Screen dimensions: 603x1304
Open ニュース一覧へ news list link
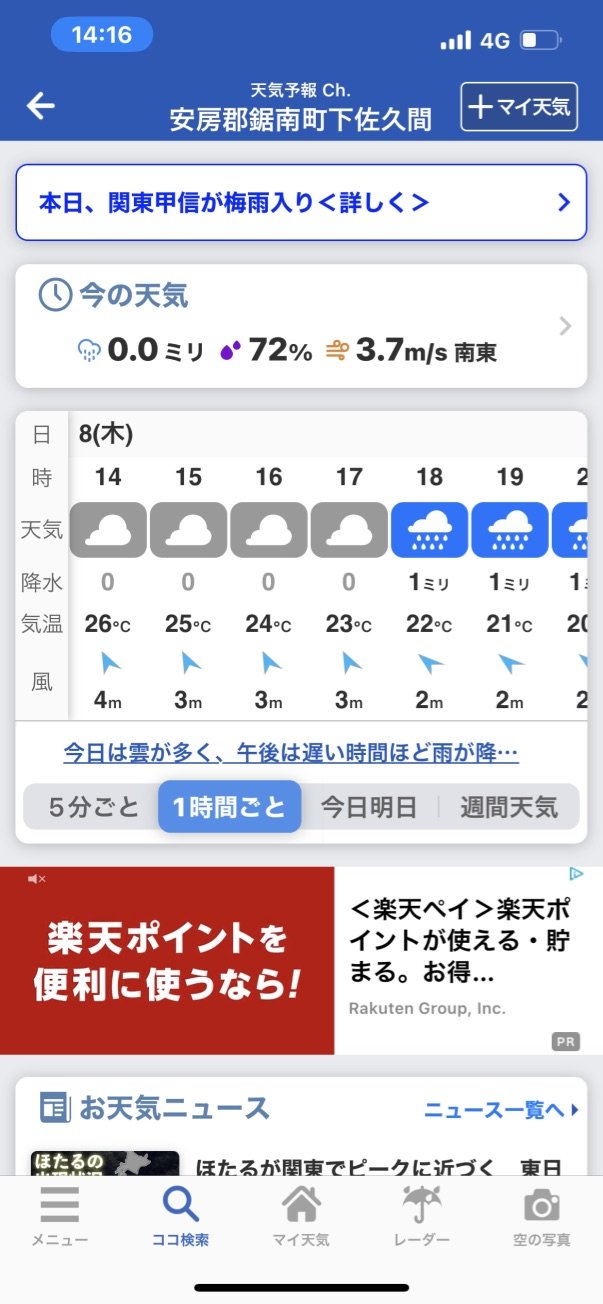coord(501,1110)
